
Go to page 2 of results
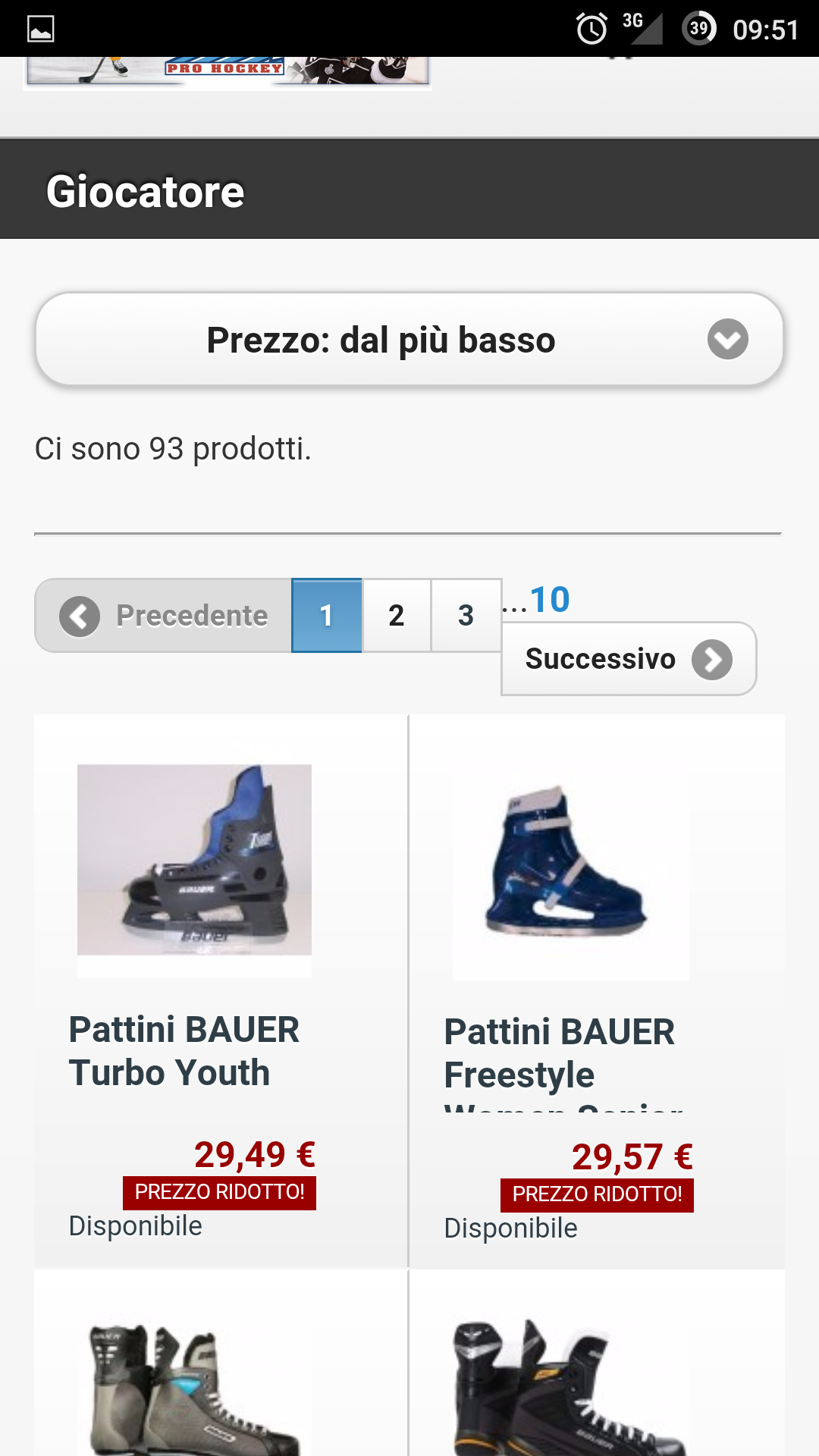(x=396, y=615)
